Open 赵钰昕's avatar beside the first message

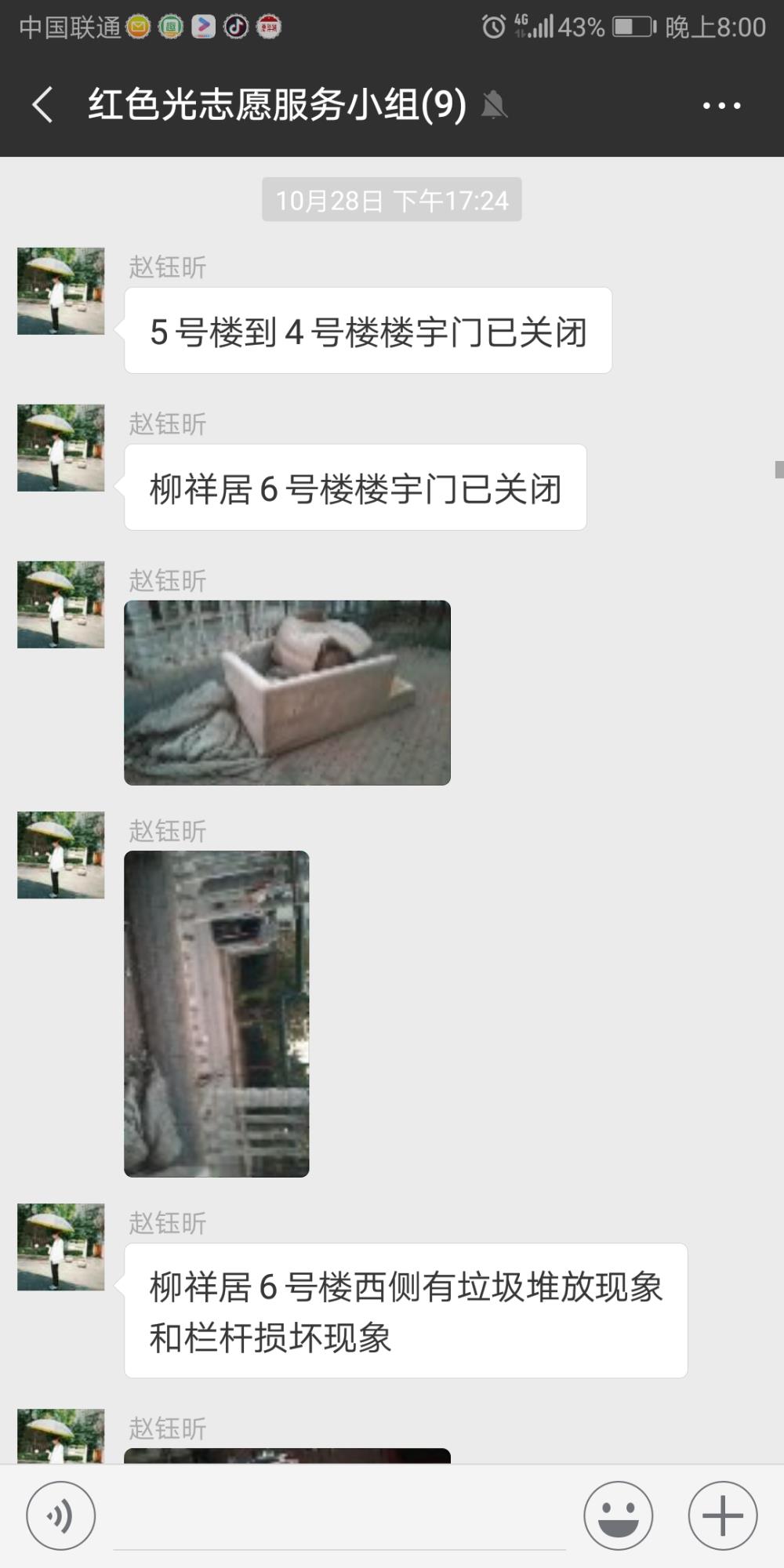[61, 292]
